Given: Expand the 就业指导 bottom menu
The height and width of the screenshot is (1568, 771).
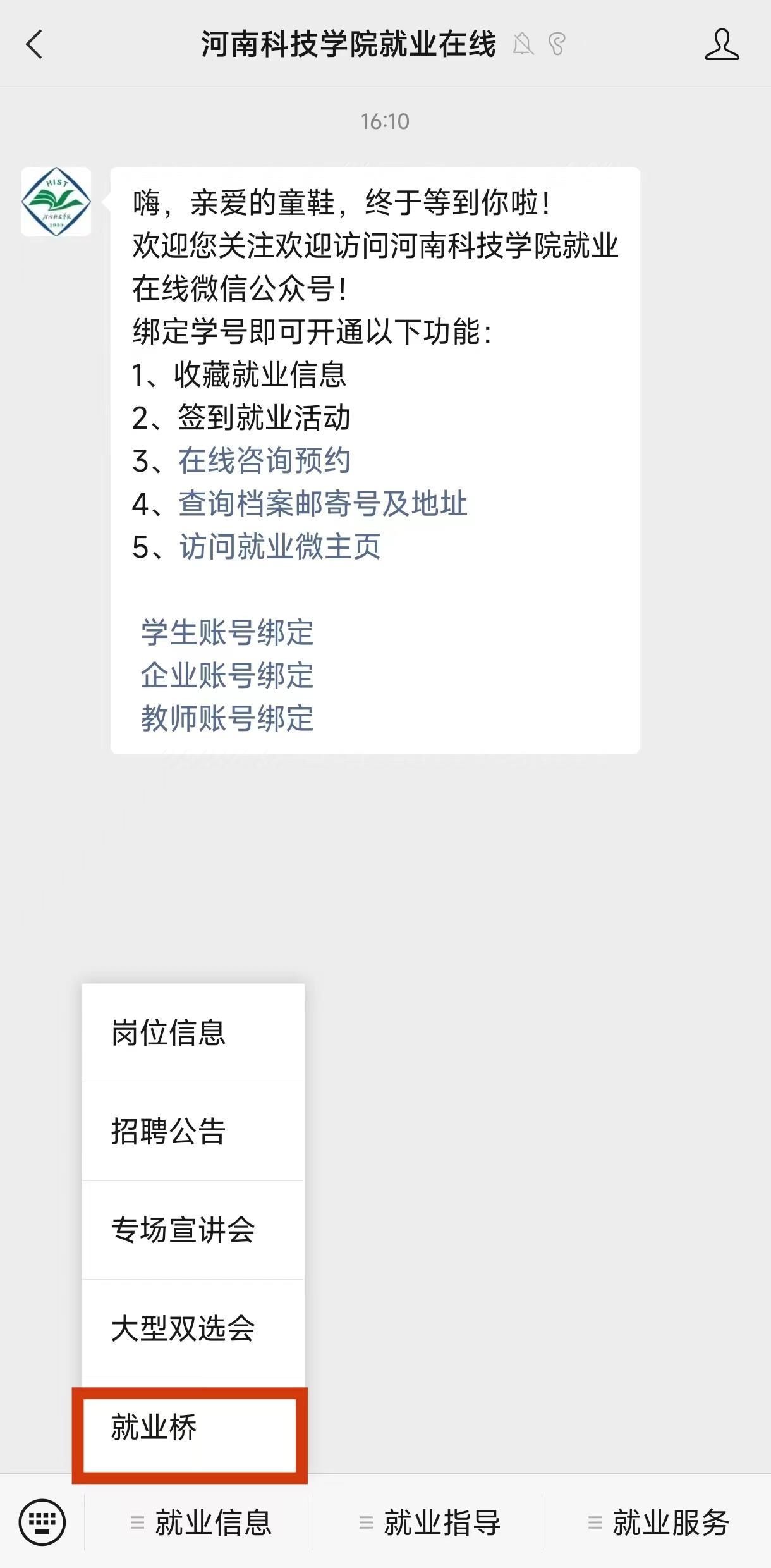Looking at the screenshot, I should coord(428,1522).
